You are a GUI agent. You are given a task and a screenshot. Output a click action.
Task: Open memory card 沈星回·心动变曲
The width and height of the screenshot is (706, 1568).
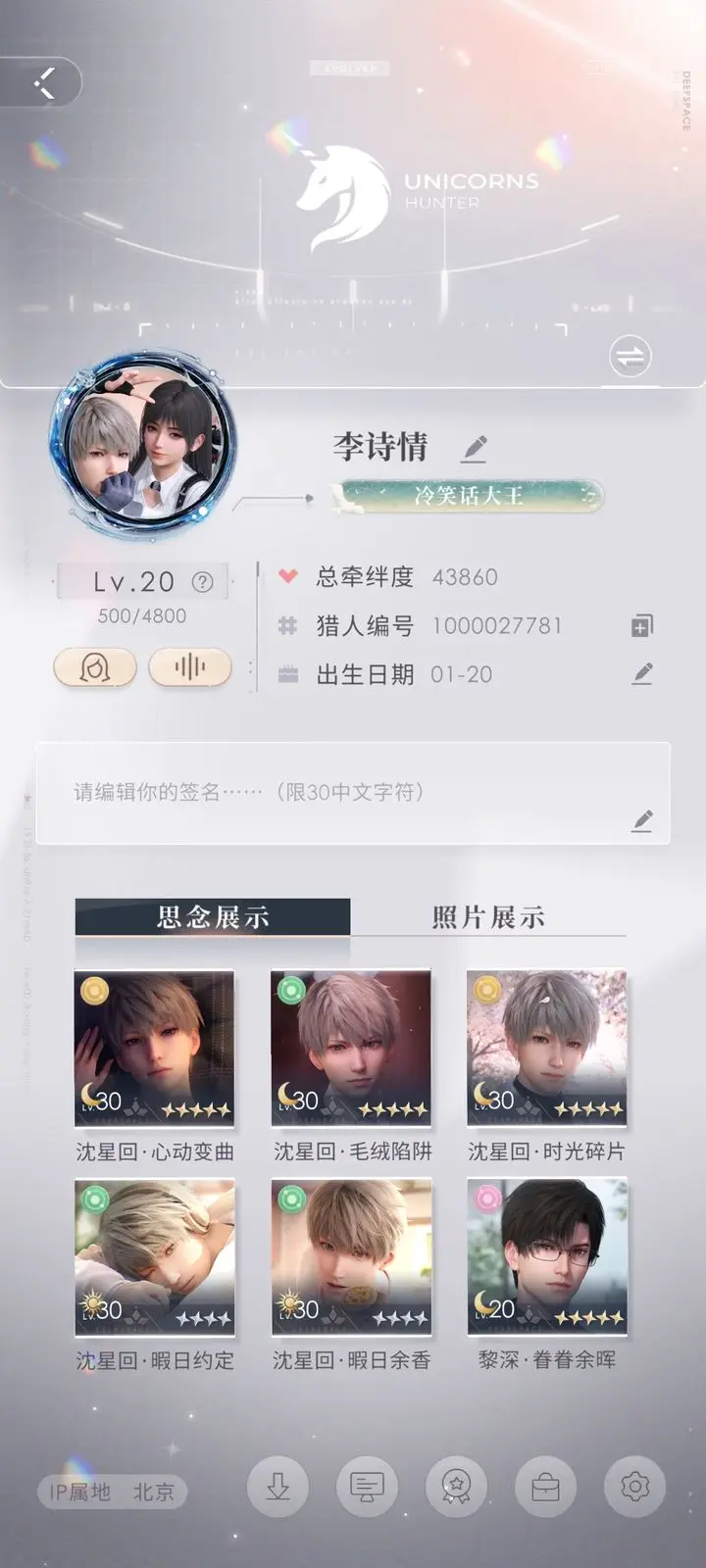[155, 1048]
